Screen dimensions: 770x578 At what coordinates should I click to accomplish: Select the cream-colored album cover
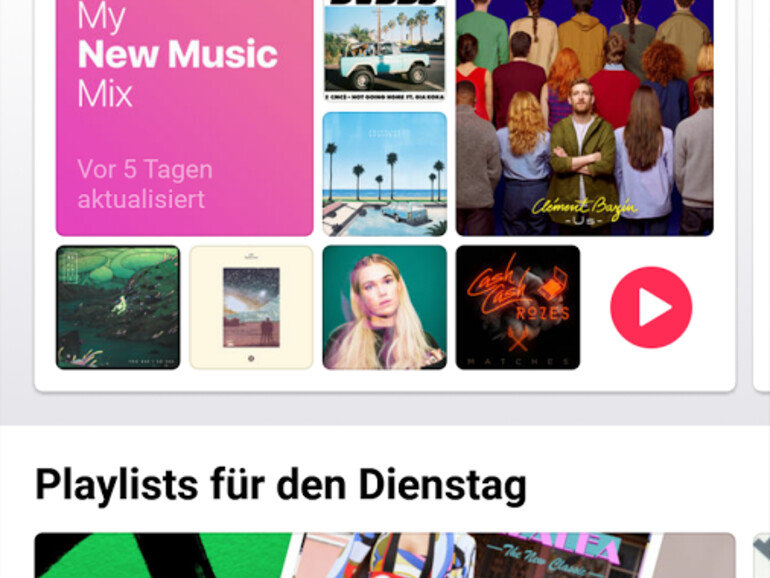251,307
